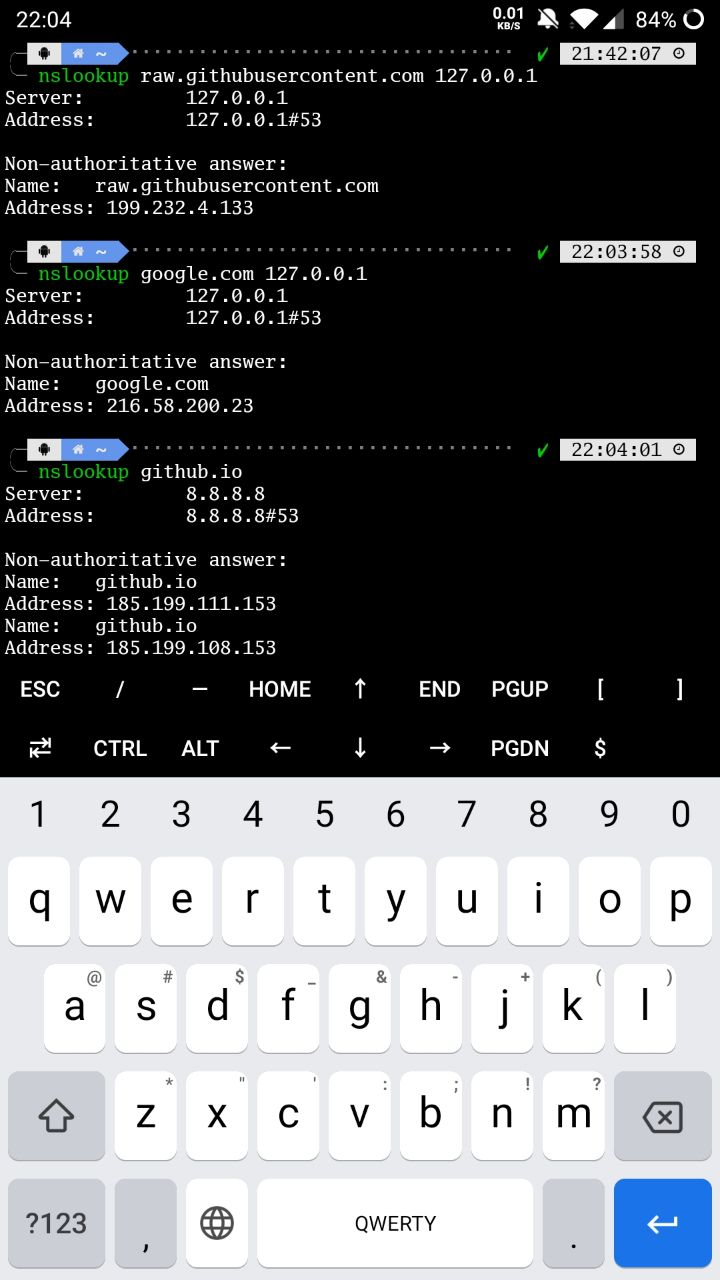Tap the PGDN key
The width and height of the screenshot is (720, 1280).
(520, 748)
